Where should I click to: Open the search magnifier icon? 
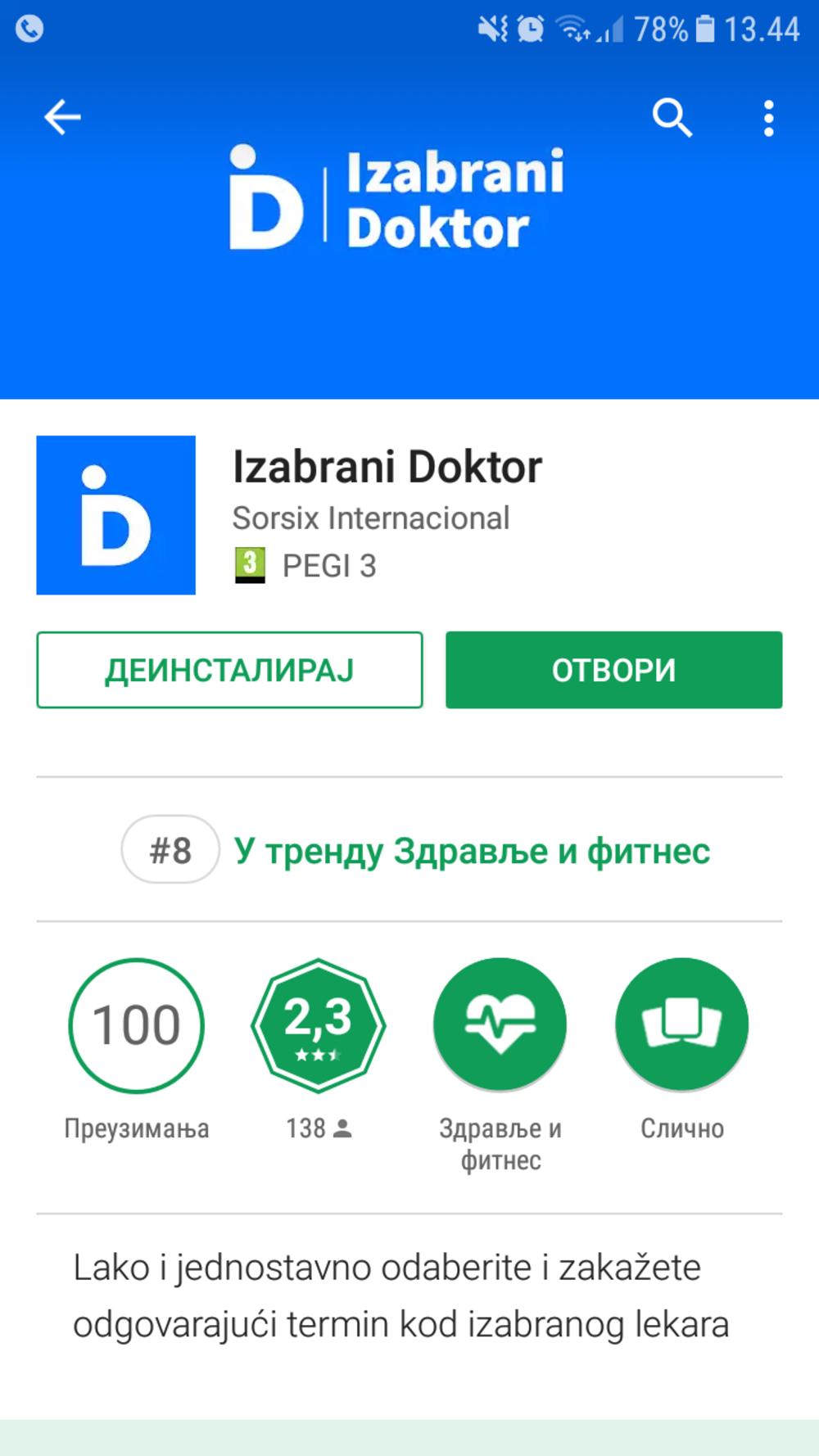pyautogui.click(x=672, y=119)
